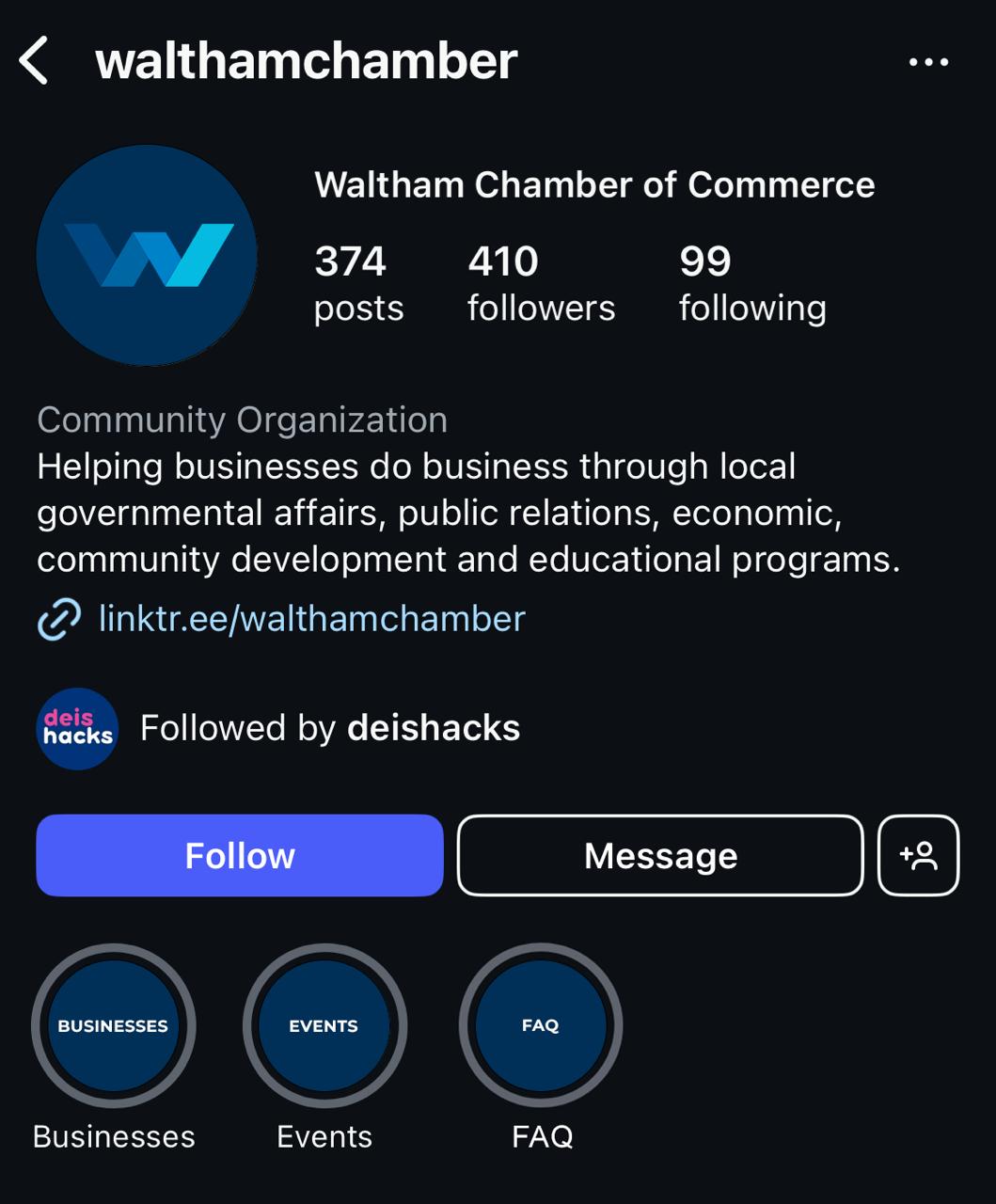See mutual followers including deishacks
The image size is (996, 1204).
coord(329,728)
